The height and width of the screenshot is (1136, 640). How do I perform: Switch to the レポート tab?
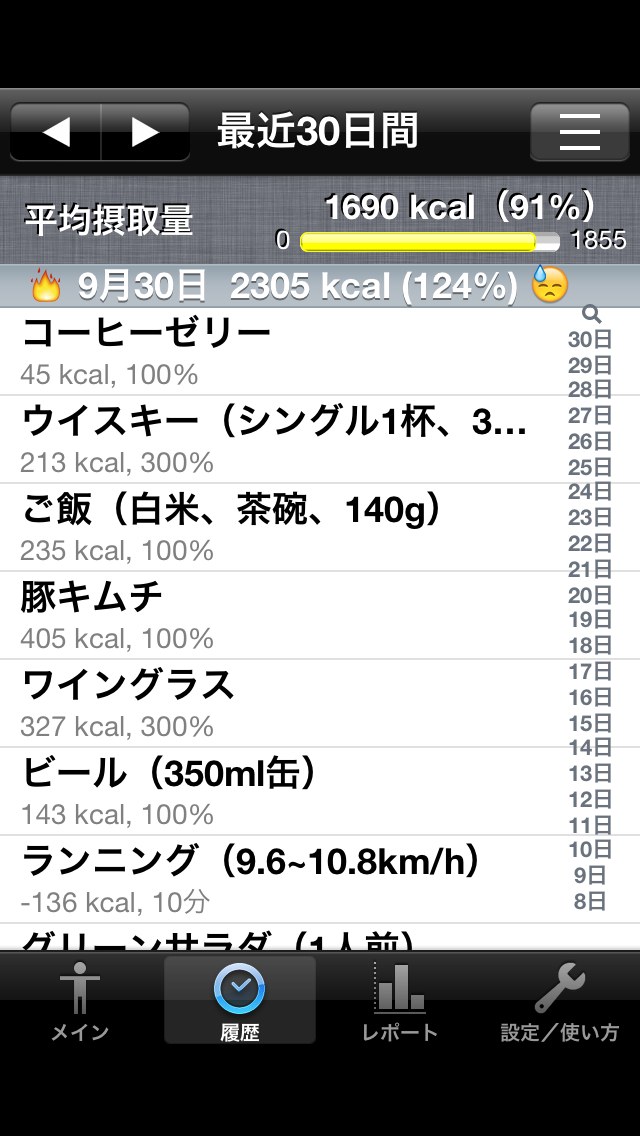point(399,1000)
